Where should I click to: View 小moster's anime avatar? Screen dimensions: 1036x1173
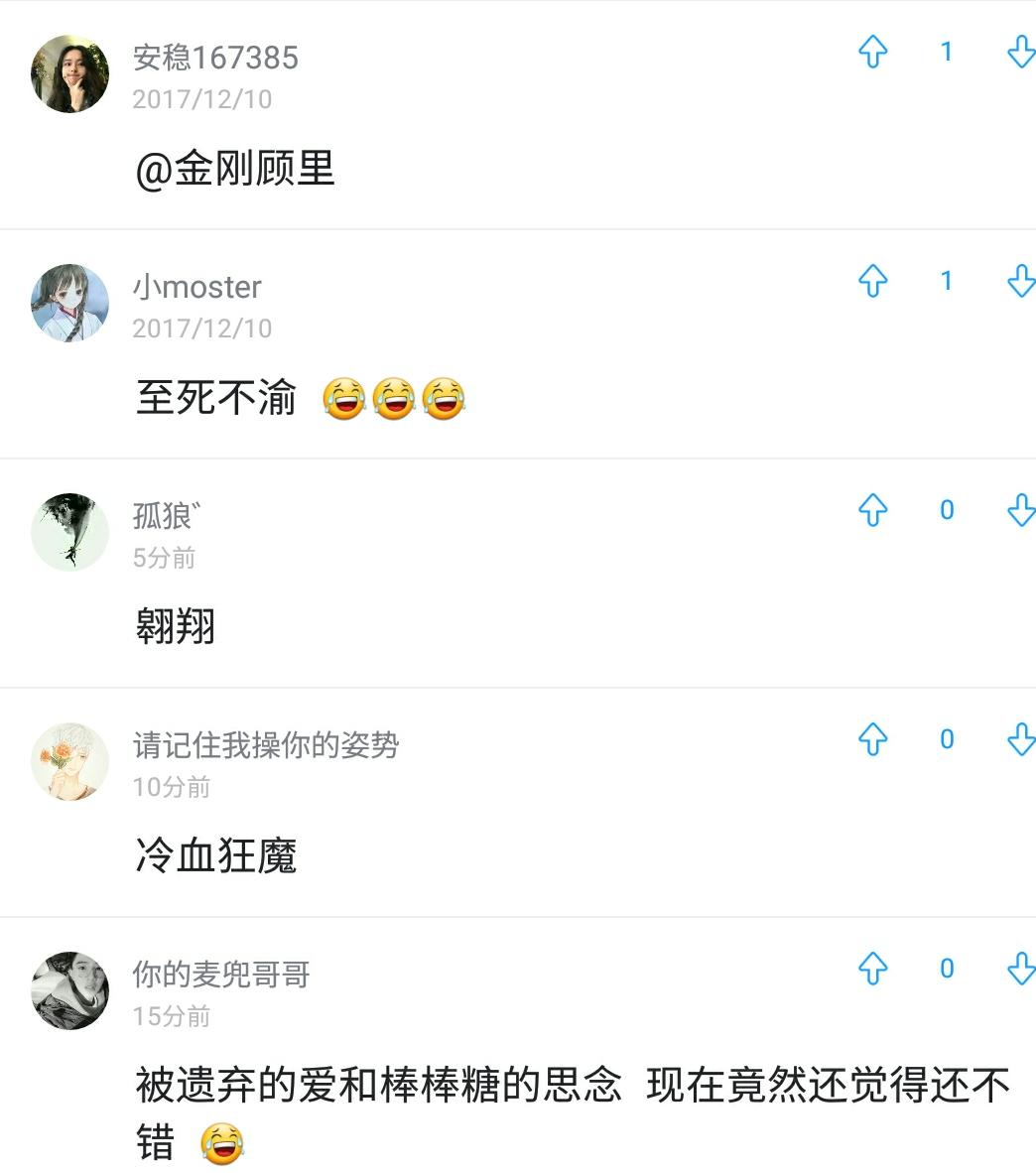(69, 303)
